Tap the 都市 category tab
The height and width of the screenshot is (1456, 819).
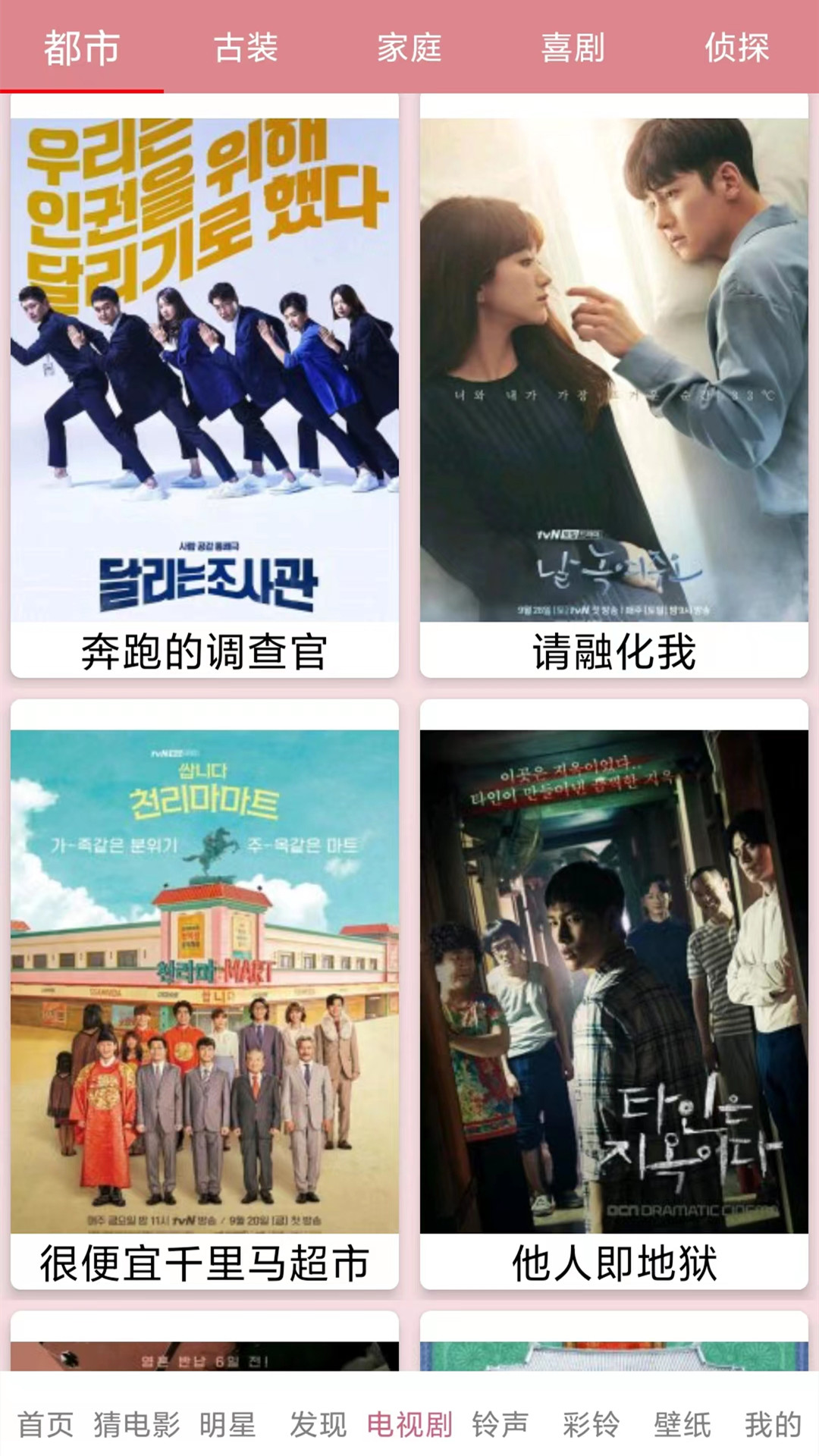(x=82, y=47)
